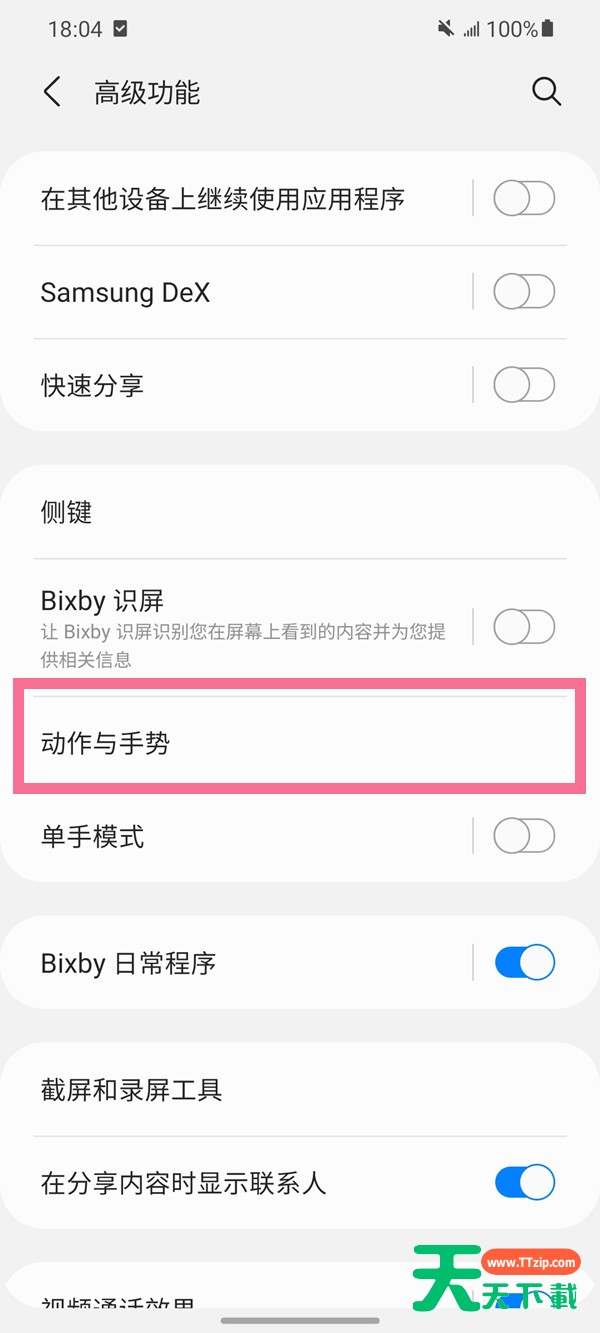Enable the Samsung DeX switch

pyautogui.click(x=524, y=292)
